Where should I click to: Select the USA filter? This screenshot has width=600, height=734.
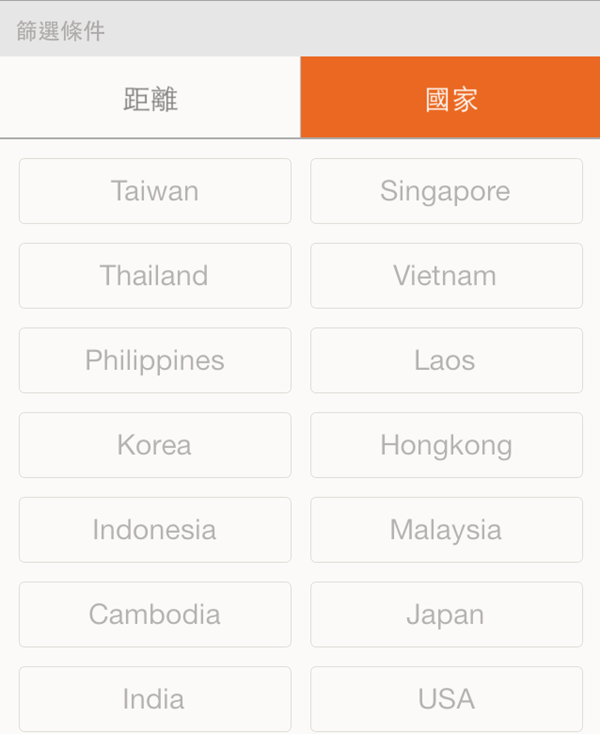pos(446,698)
